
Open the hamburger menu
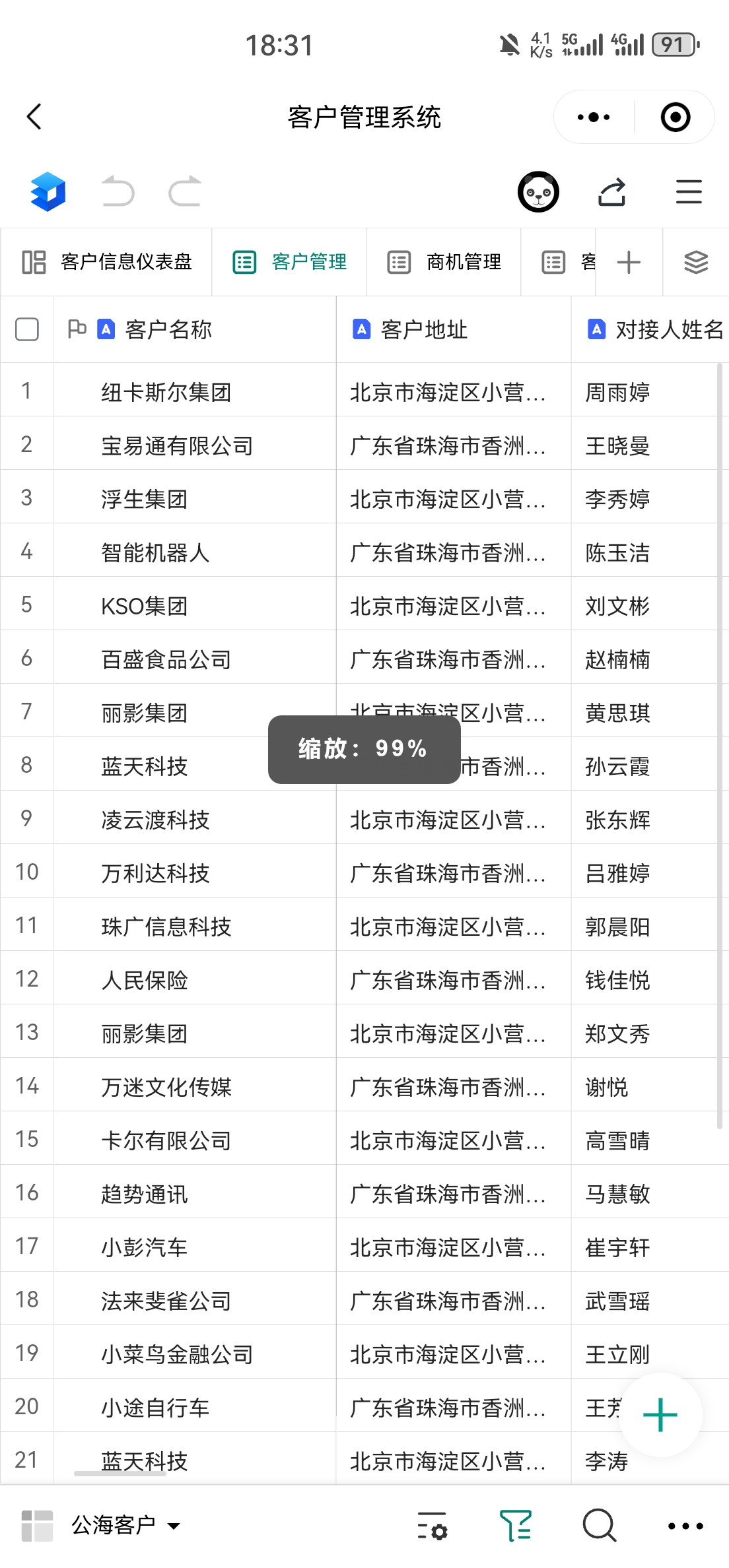(688, 192)
